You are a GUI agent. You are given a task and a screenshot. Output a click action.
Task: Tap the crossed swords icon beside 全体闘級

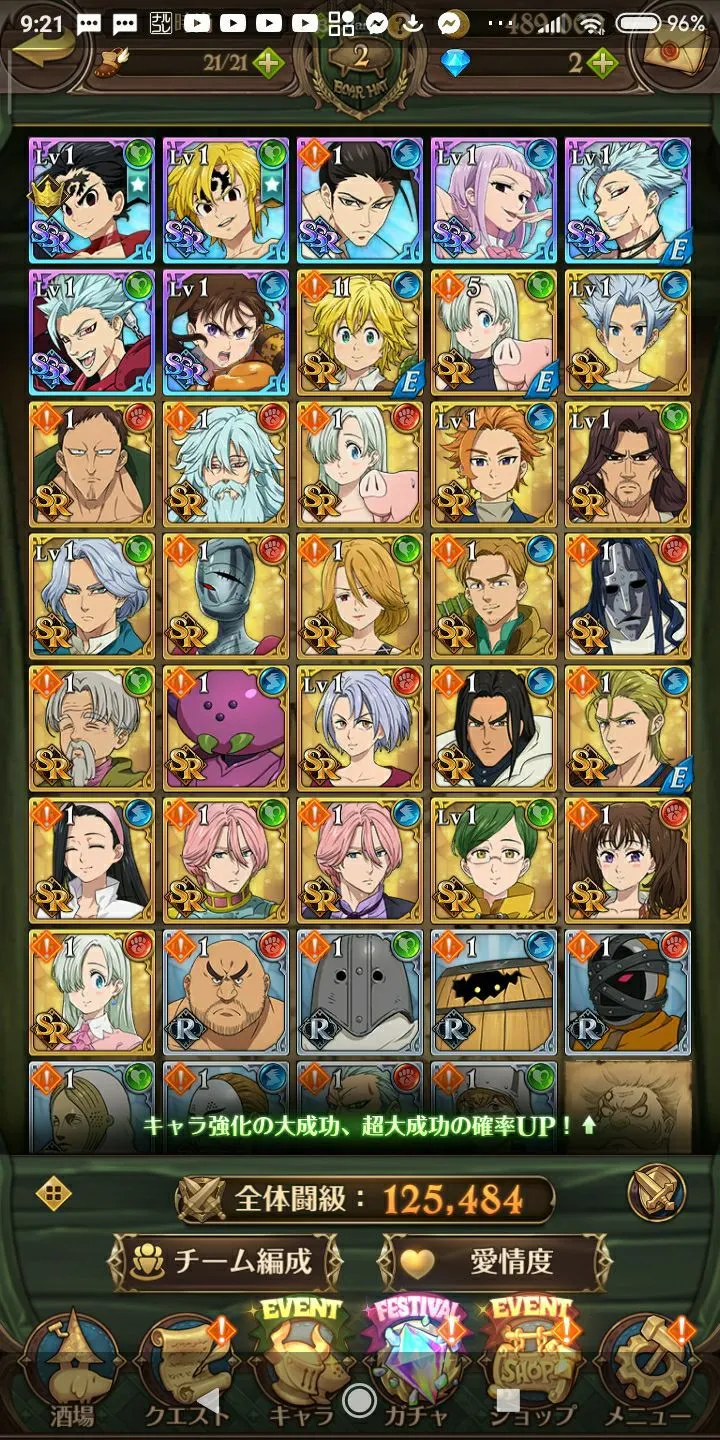pyautogui.click(x=656, y=1193)
